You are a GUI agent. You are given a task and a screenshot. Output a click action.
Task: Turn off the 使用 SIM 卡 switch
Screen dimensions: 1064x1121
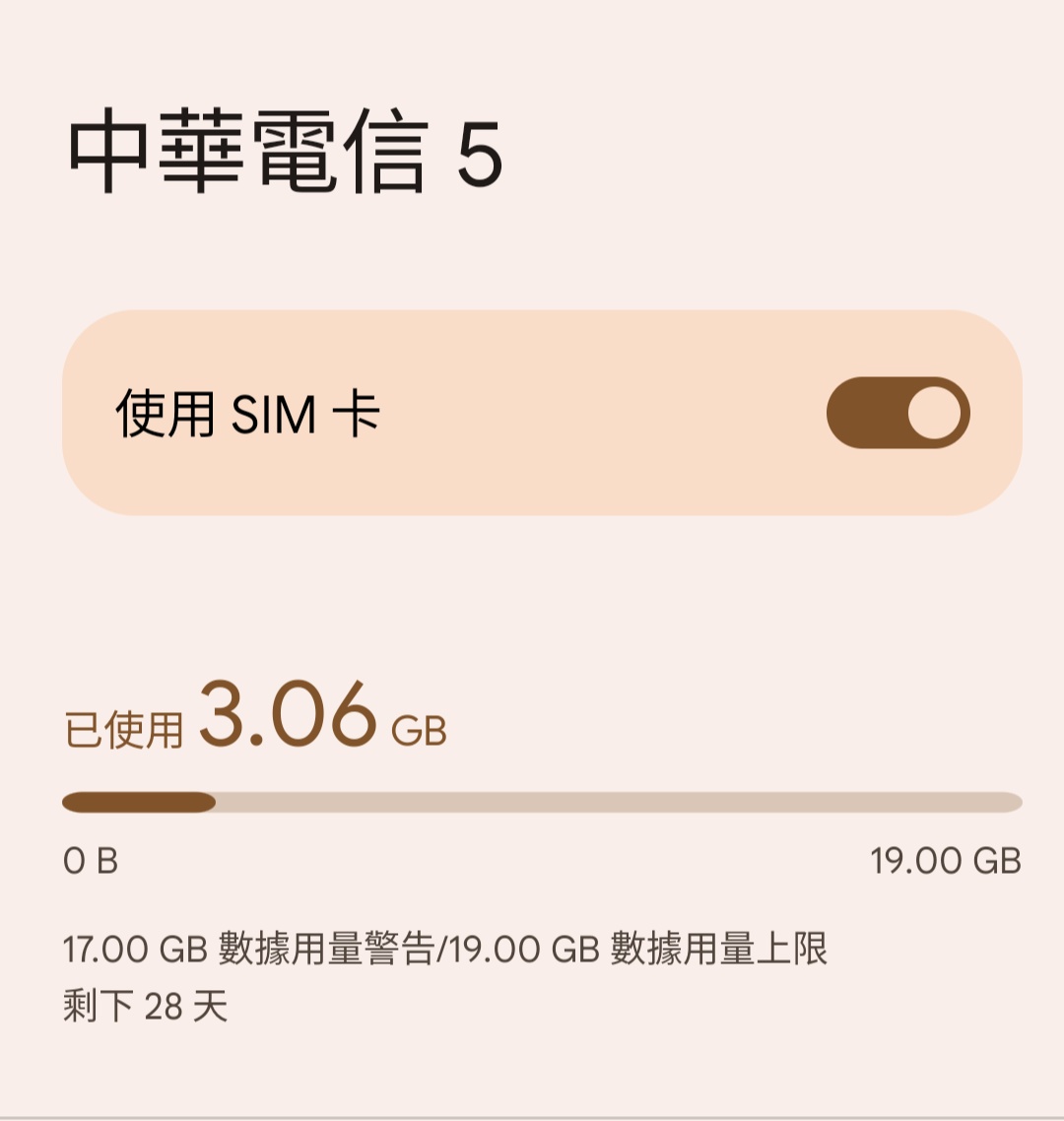click(898, 413)
